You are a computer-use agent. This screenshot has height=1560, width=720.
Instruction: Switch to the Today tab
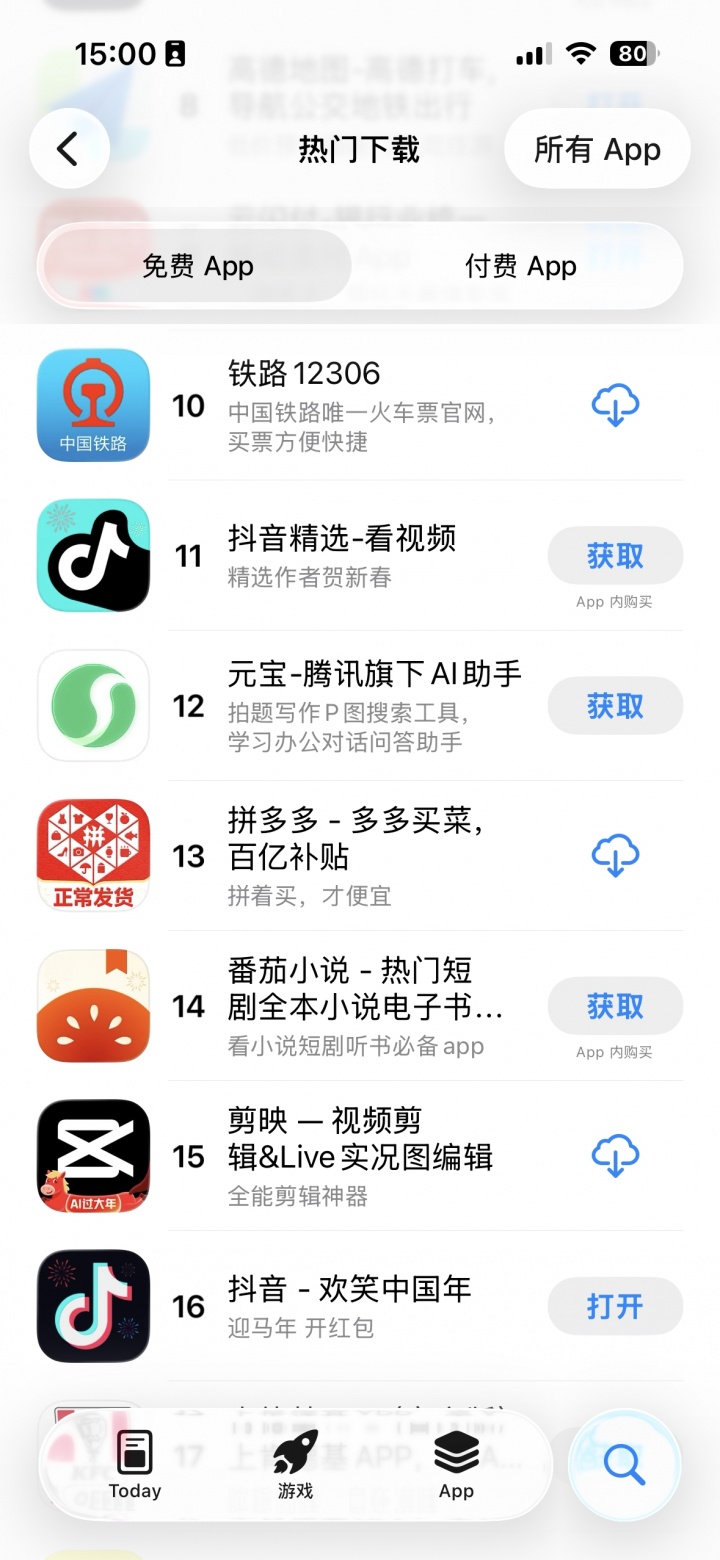(135, 1465)
